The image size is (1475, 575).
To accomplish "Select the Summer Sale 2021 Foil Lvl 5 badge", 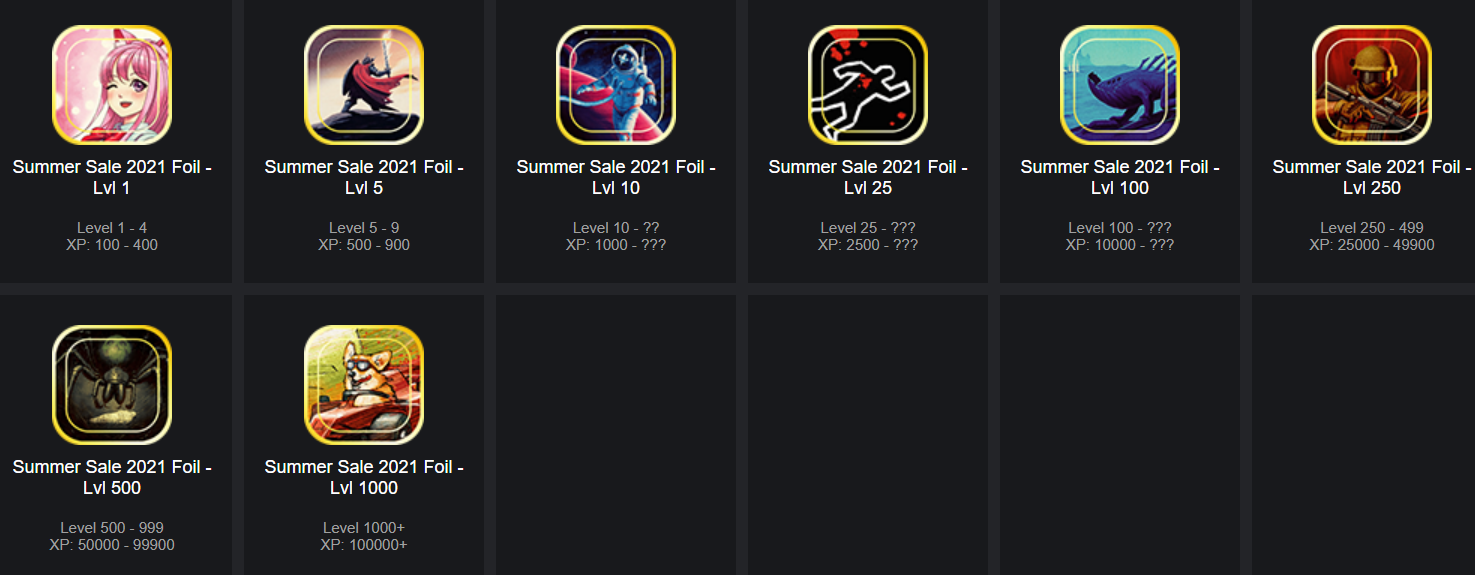I will pyautogui.click(x=364, y=86).
